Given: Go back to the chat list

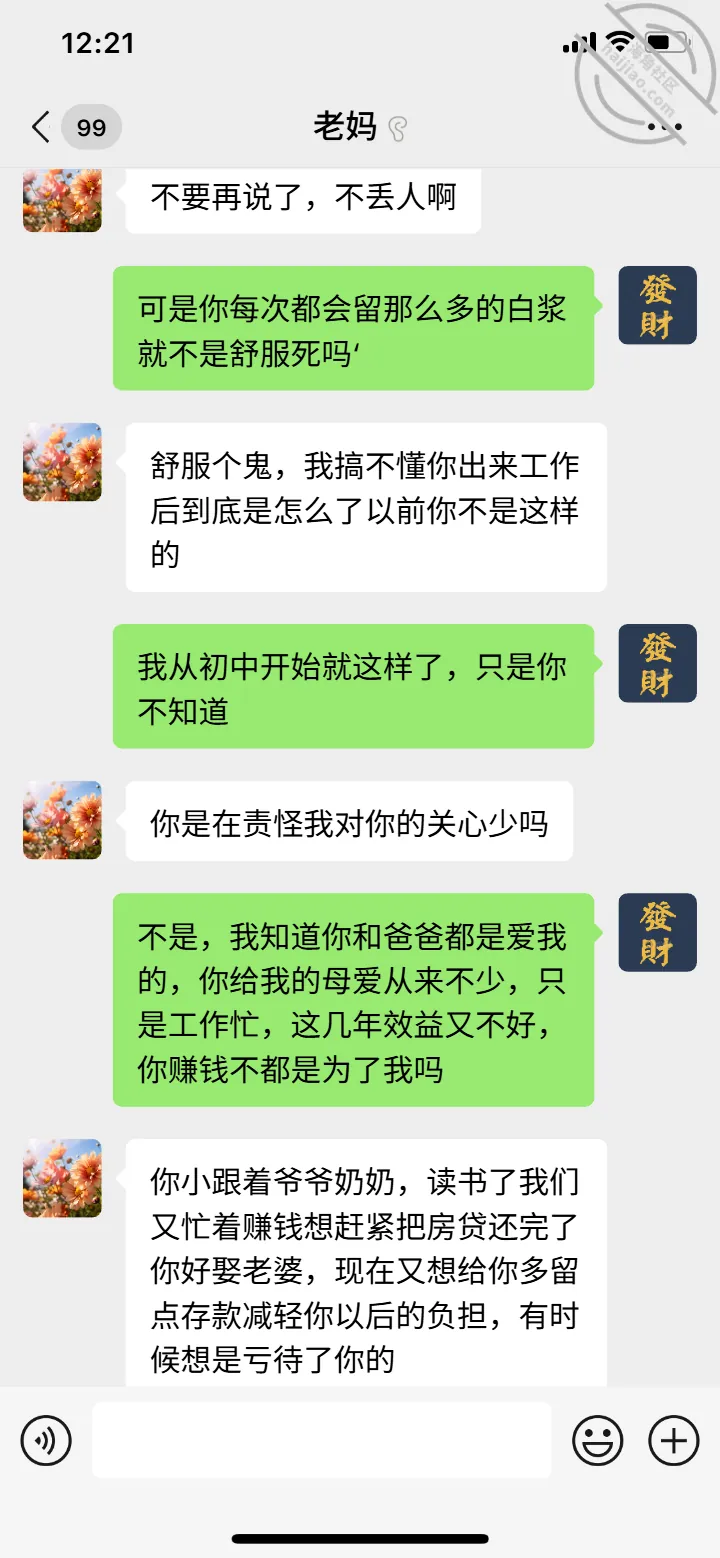Looking at the screenshot, I should tap(40, 127).
